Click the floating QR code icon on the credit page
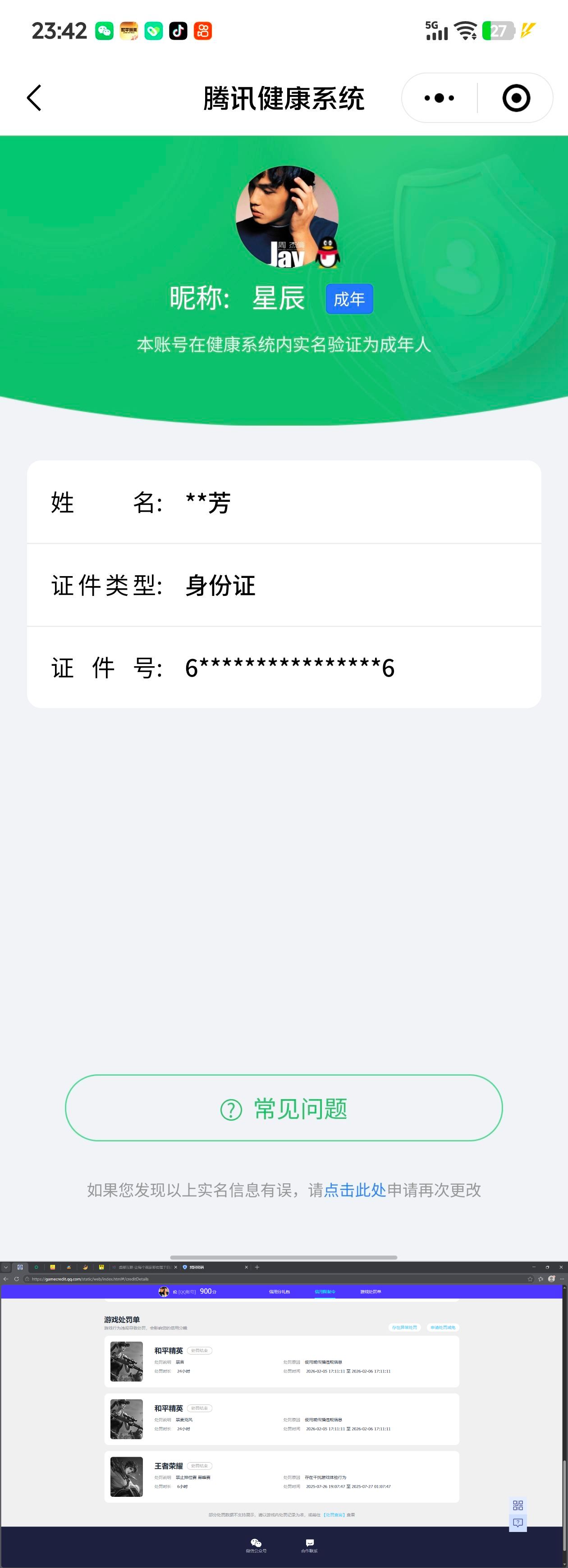Screen dimensions: 568x1568 pyautogui.click(x=518, y=1504)
